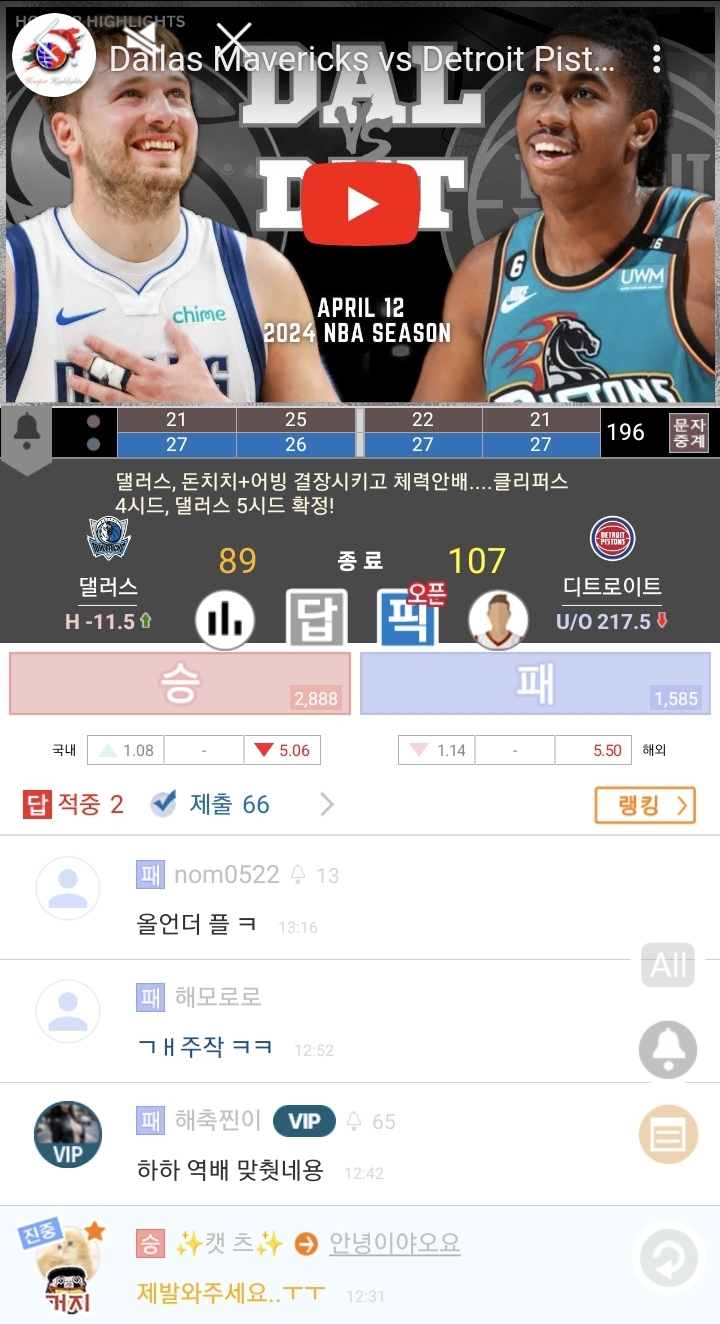Open 문자중계 text broadcast
This screenshot has height=1324, width=720.
click(688, 432)
